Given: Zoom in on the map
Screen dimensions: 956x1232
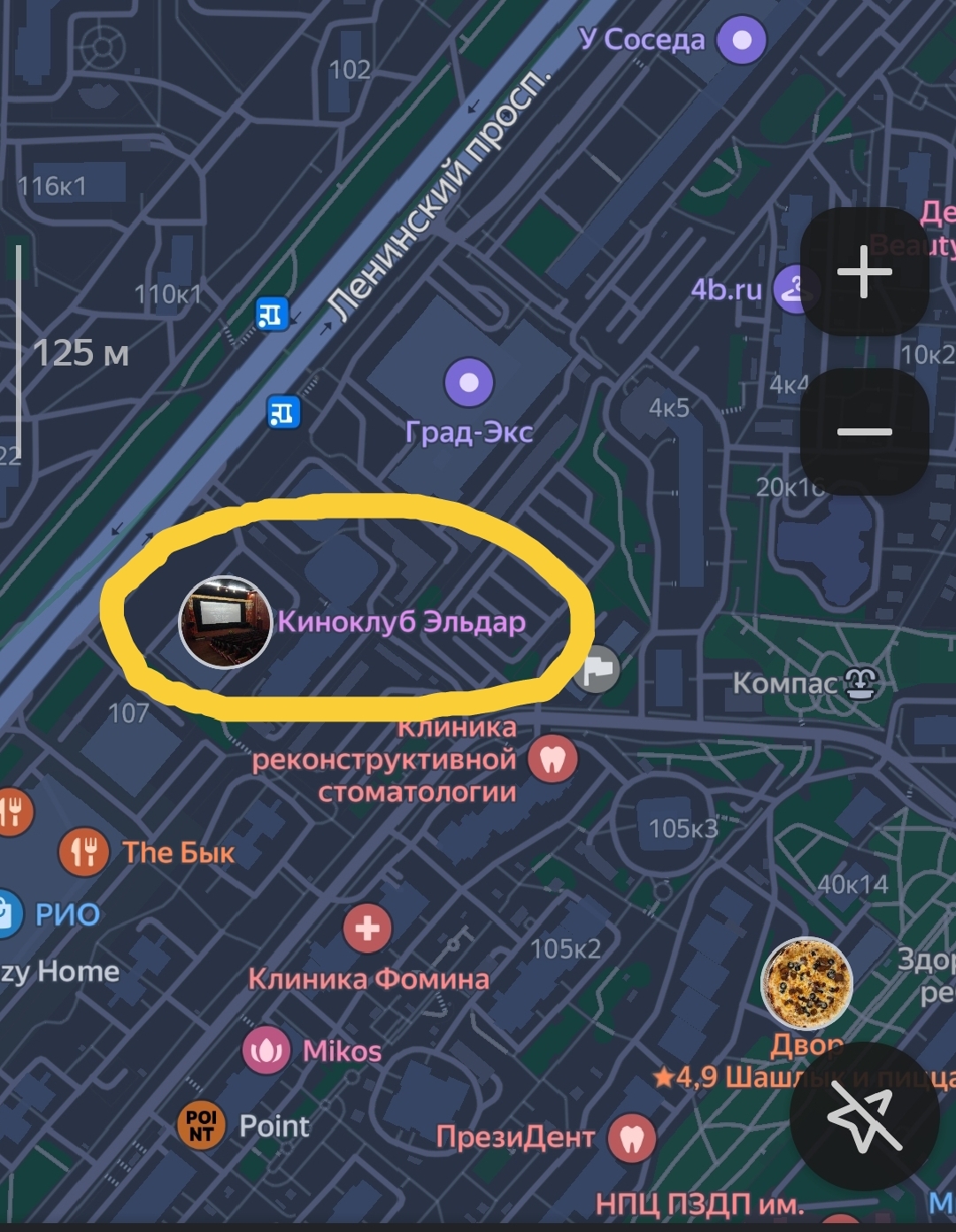Looking at the screenshot, I should pos(864,271).
